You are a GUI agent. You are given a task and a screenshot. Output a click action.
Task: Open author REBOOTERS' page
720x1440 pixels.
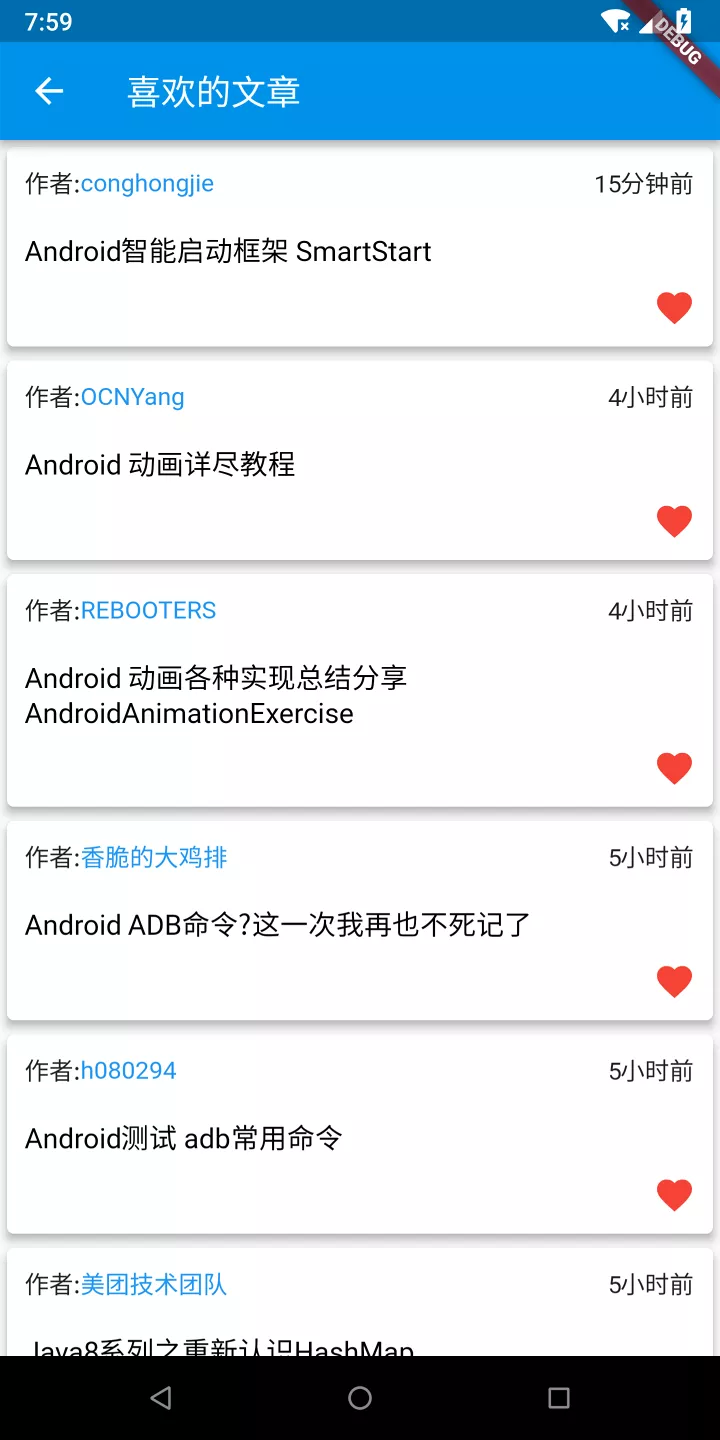pos(148,610)
